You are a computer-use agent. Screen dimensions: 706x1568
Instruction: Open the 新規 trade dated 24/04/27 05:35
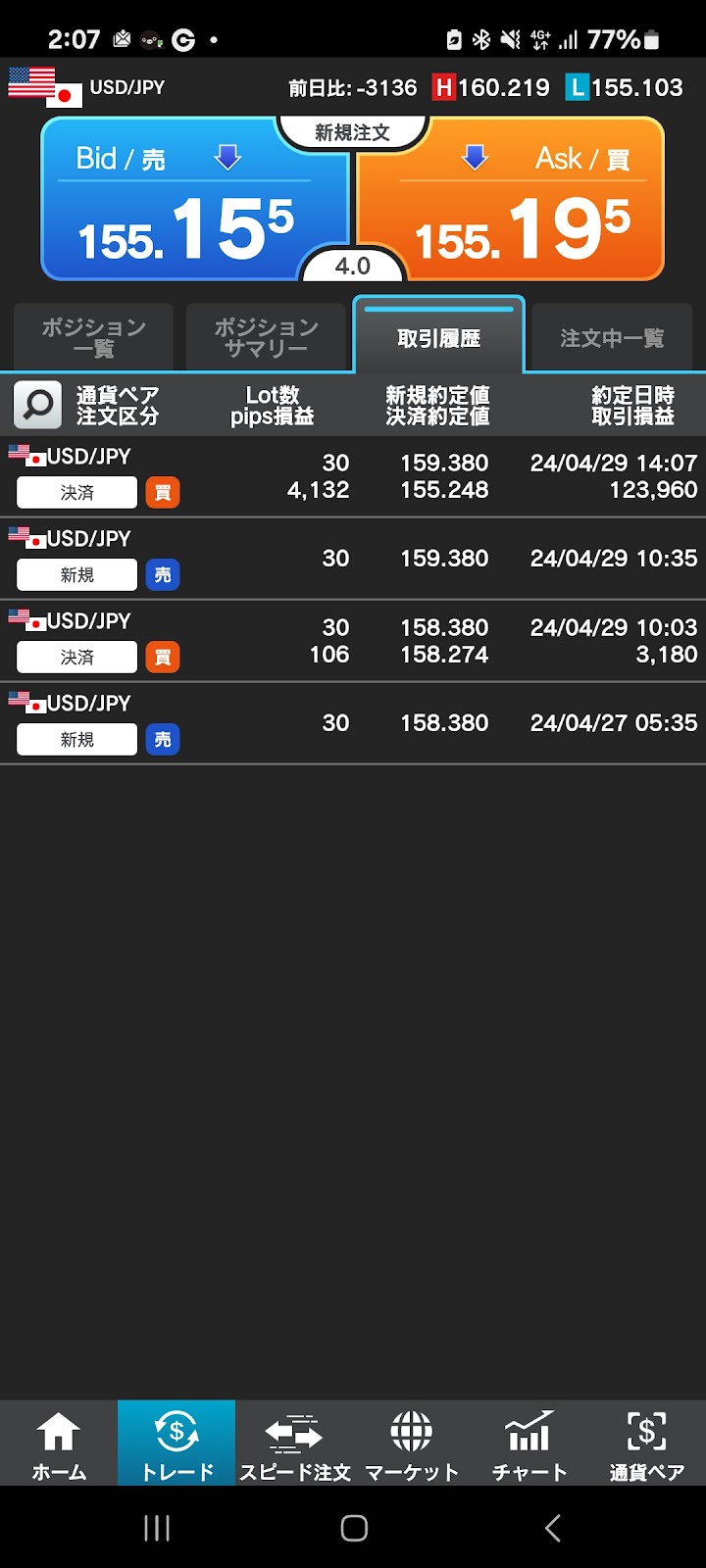coord(353,723)
